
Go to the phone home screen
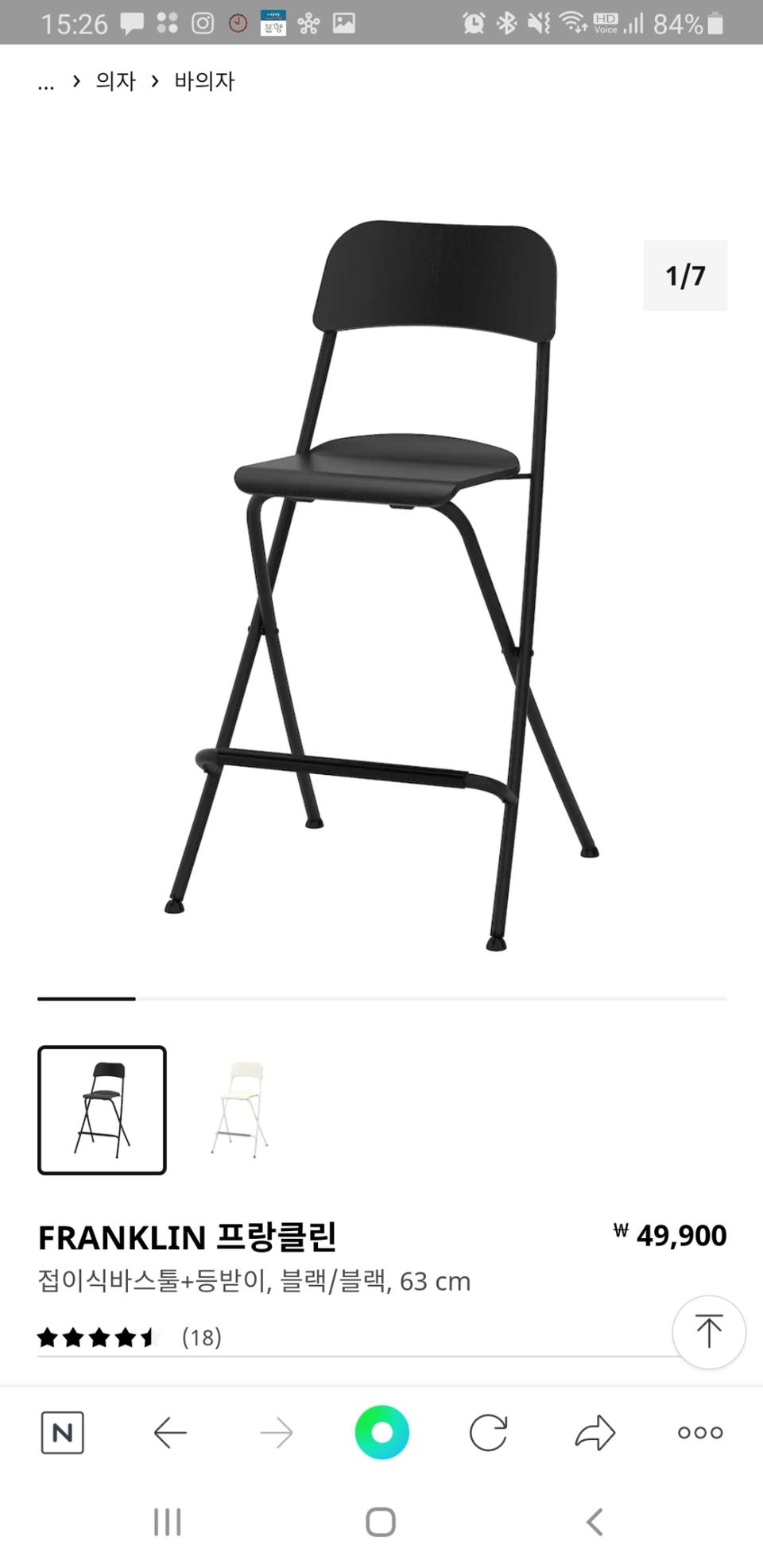click(x=381, y=1523)
